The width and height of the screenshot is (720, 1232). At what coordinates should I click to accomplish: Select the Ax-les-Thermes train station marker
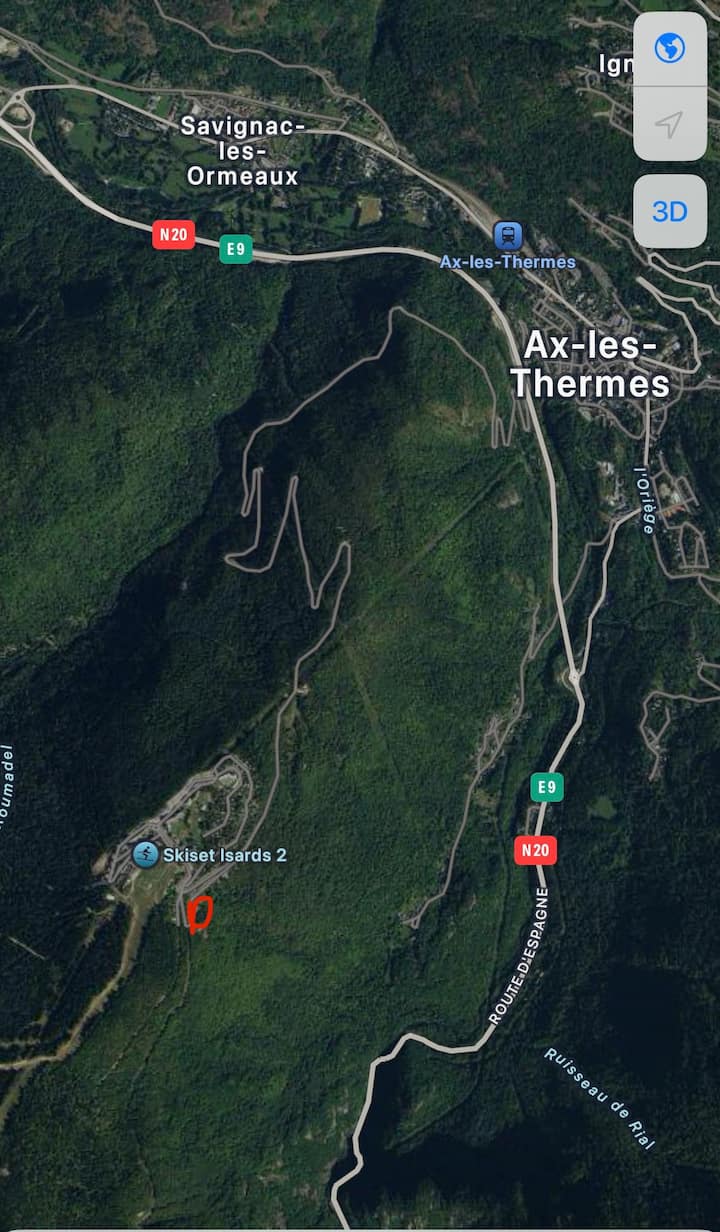pyautogui.click(x=508, y=236)
